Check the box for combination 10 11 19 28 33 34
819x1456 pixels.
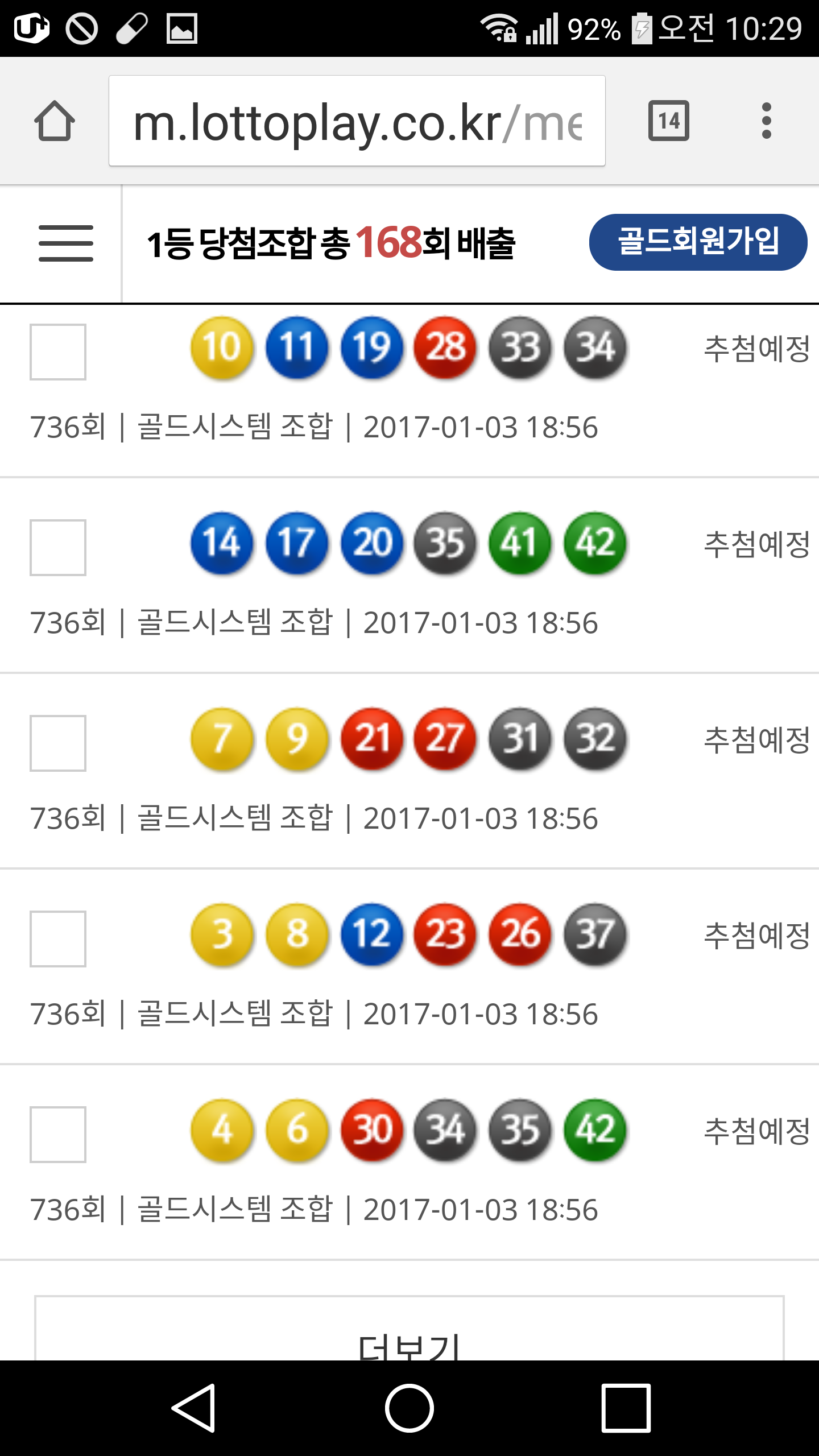[x=58, y=352]
